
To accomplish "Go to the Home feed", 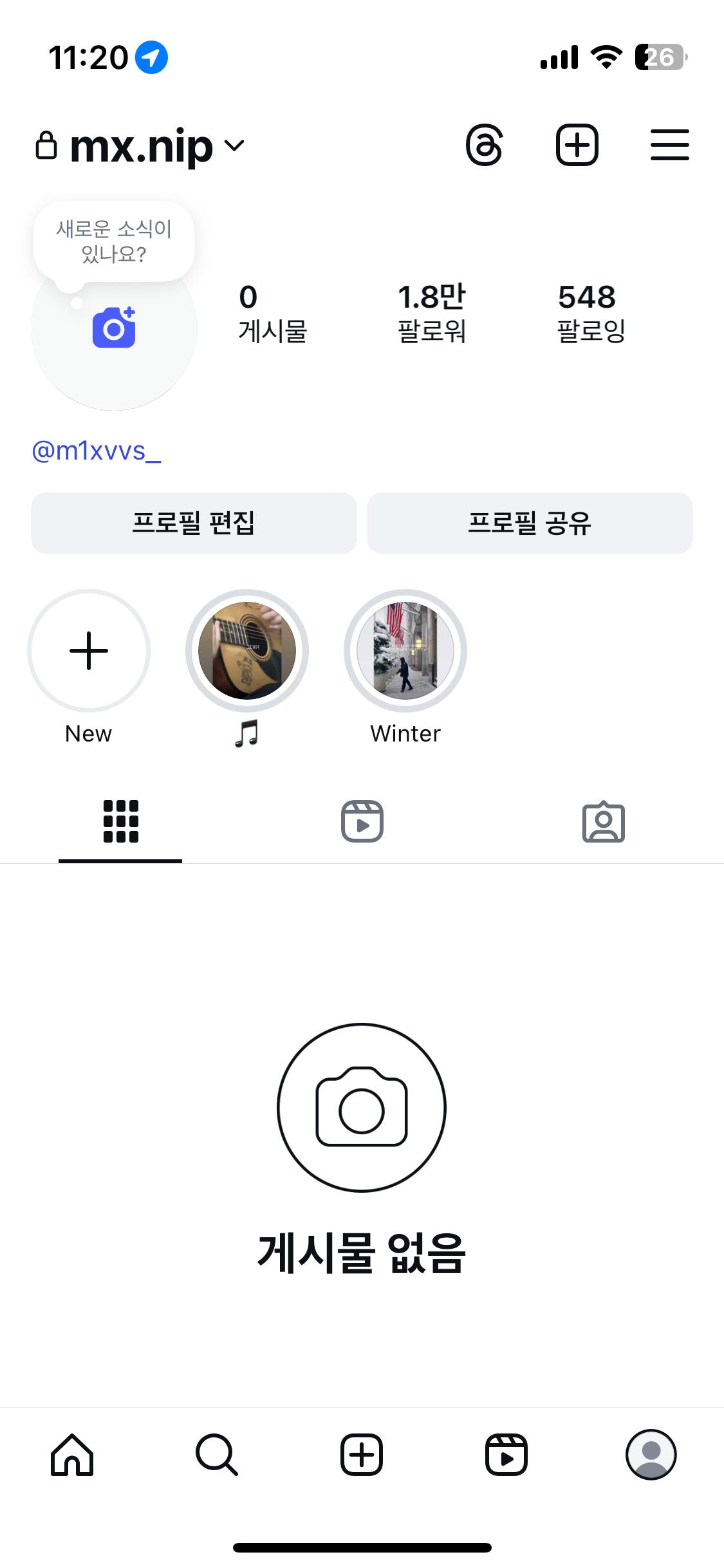I will [72, 1455].
